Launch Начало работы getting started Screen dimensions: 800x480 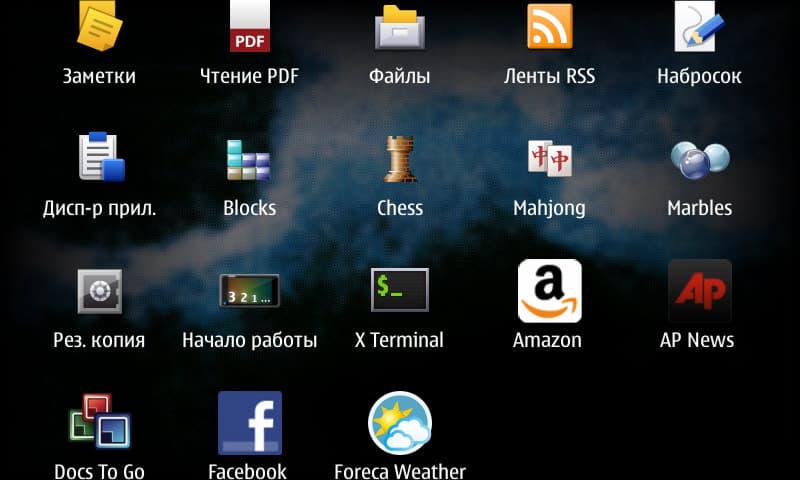point(249,291)
